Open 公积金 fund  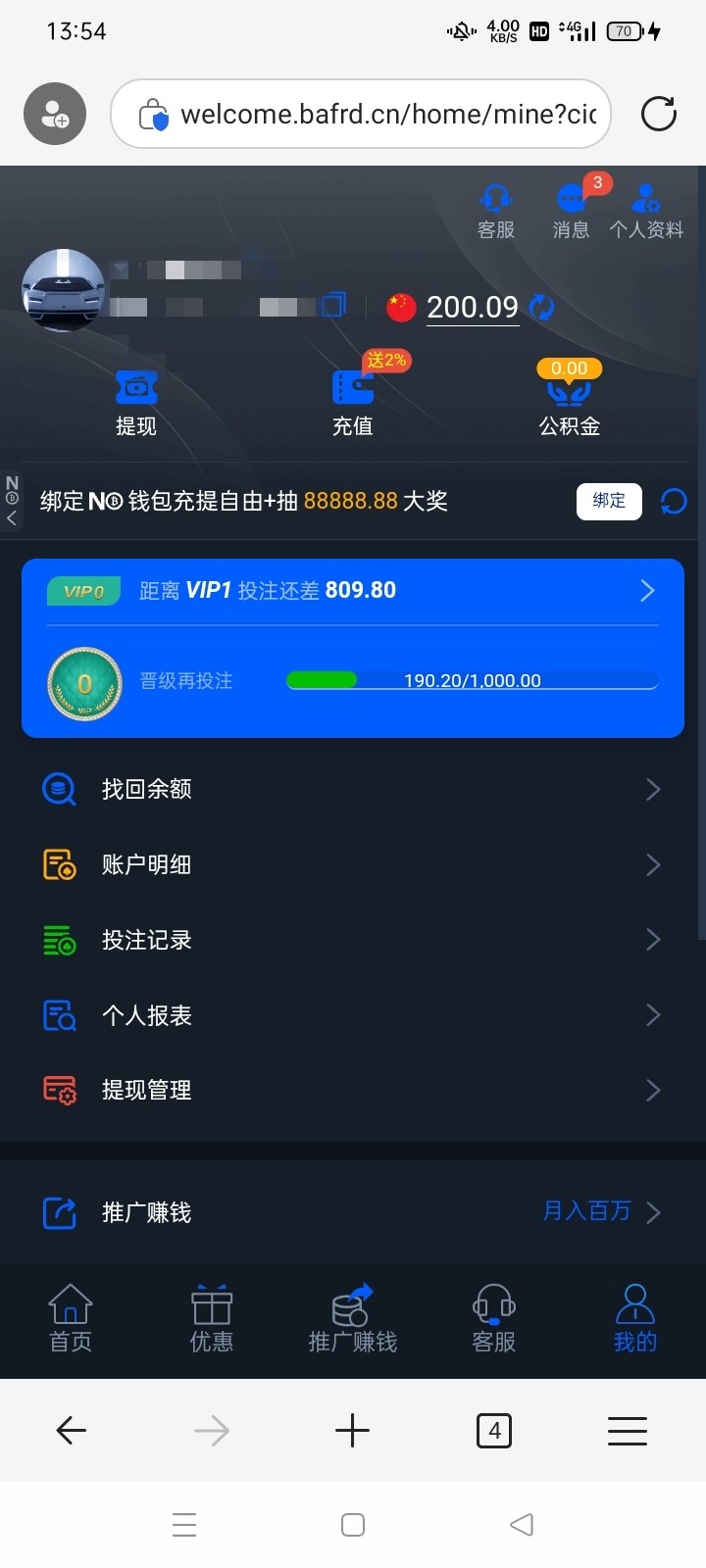pos(569,403)
